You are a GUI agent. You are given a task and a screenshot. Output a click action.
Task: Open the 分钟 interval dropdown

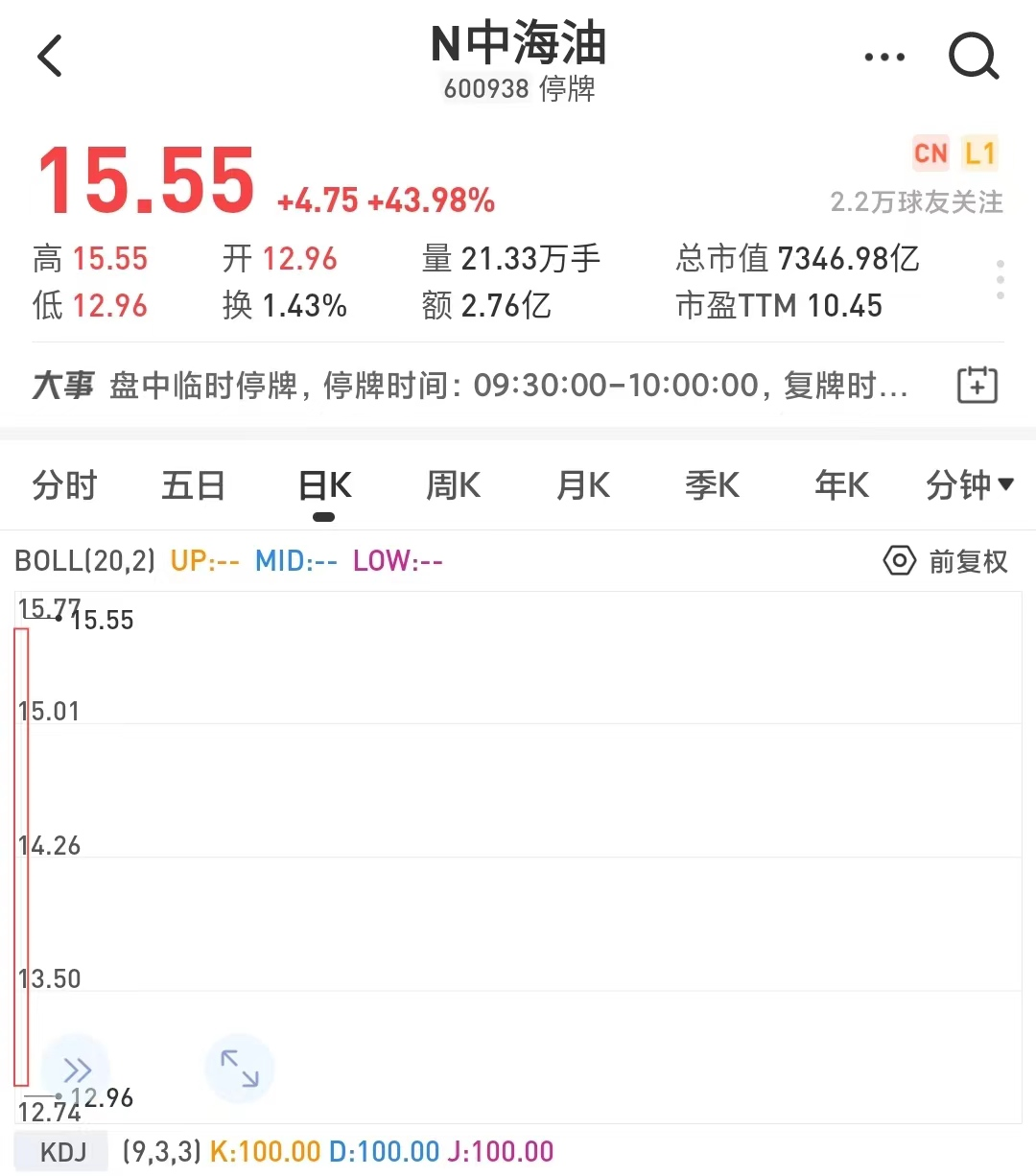[969, 485]
